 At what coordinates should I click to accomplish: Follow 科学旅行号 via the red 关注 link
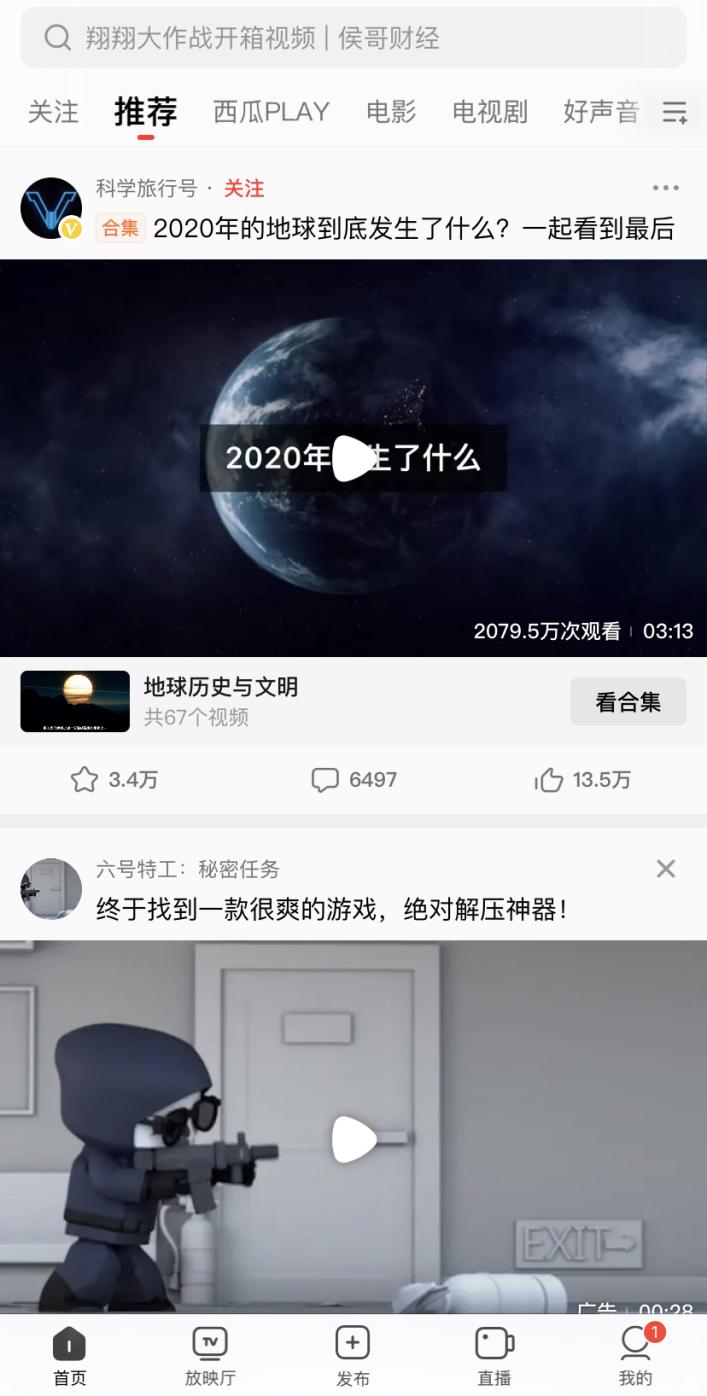coord(244,188)
